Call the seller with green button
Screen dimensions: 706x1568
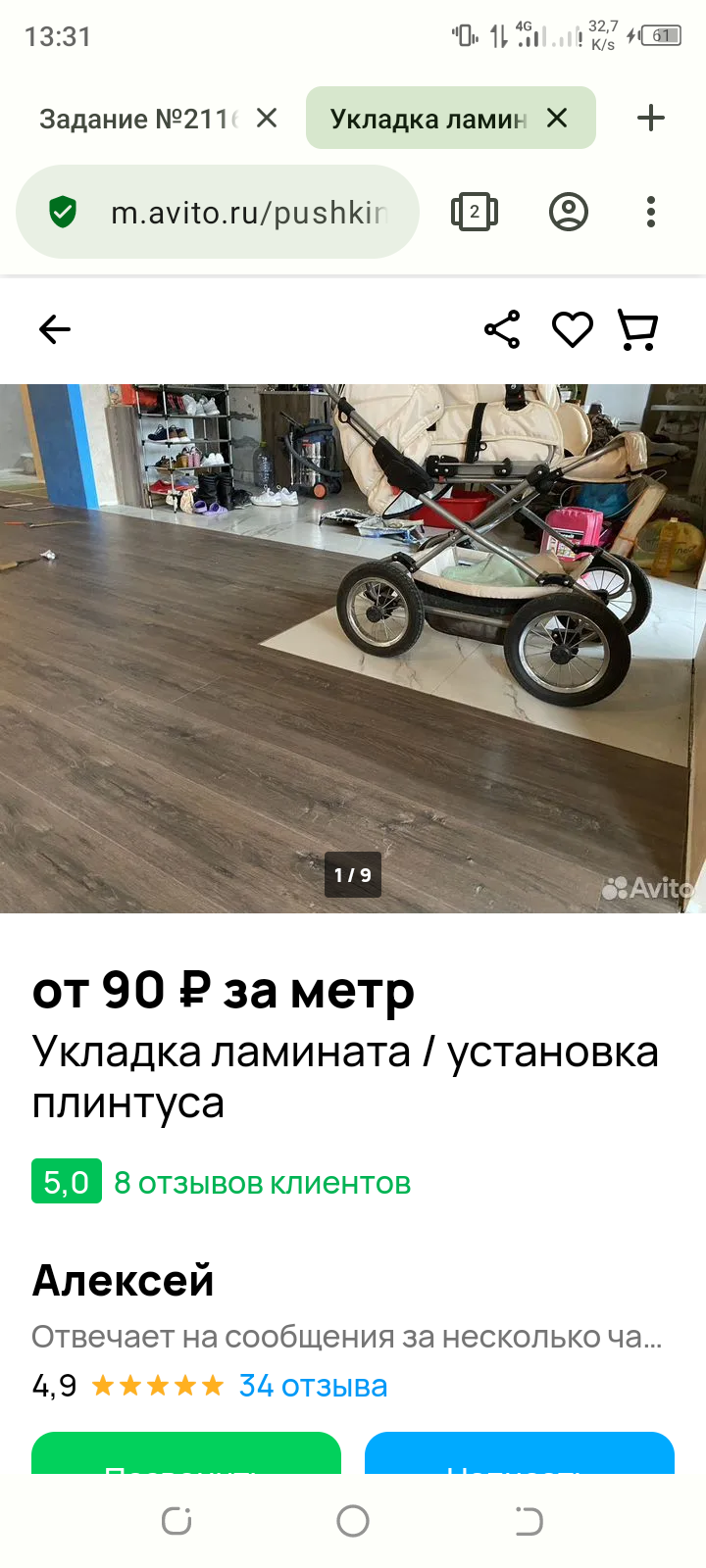click(186, 1455)
